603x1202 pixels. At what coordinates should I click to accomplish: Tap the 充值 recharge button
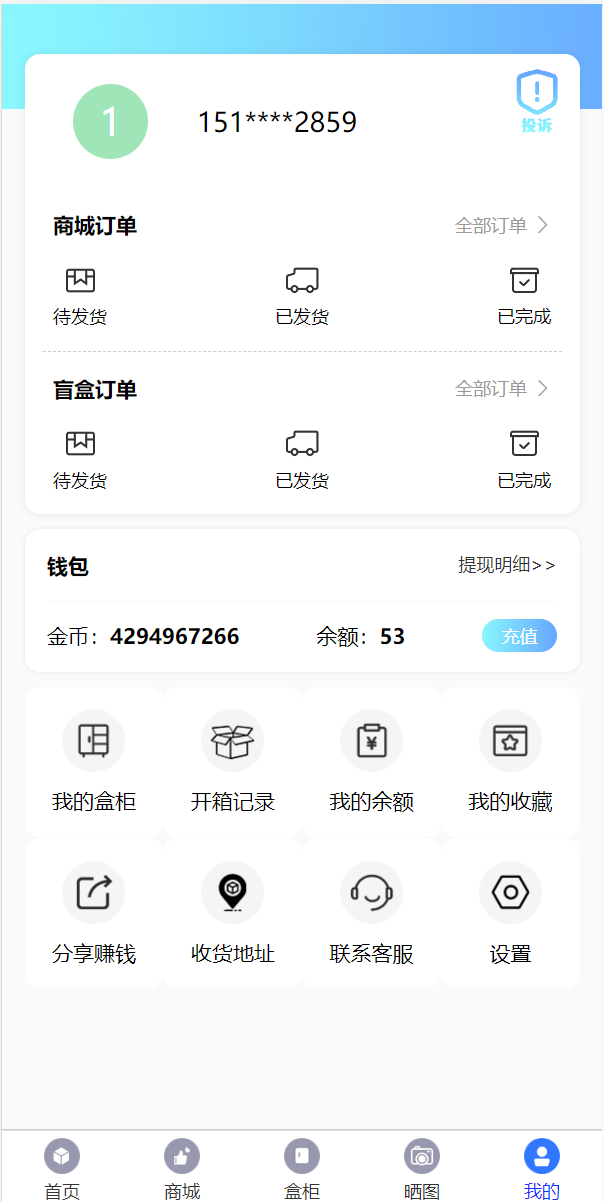519,636
